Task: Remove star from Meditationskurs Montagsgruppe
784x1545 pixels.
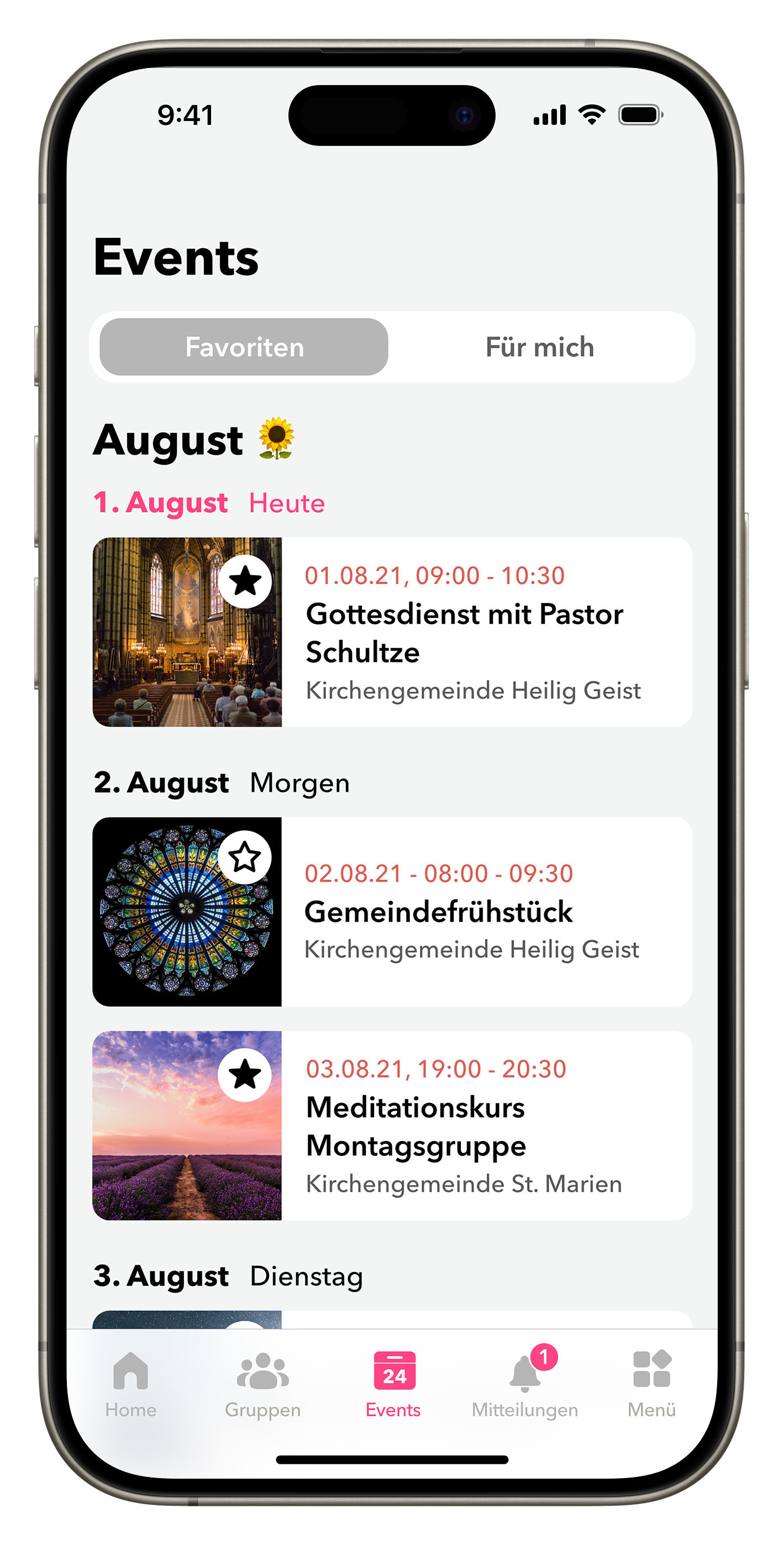Action: coord(245,1074)
